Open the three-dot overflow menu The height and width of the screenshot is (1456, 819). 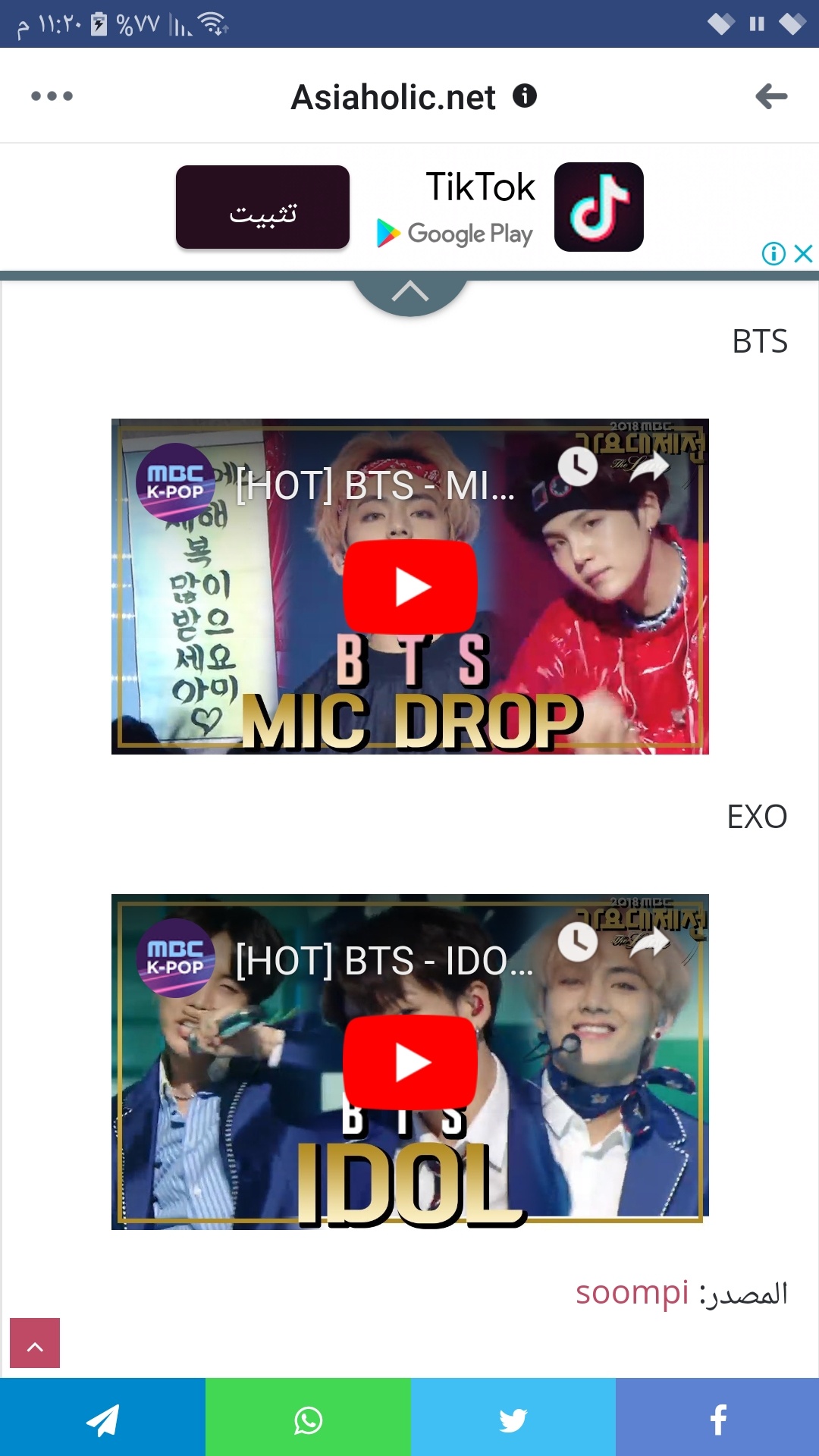pos(52,96)
